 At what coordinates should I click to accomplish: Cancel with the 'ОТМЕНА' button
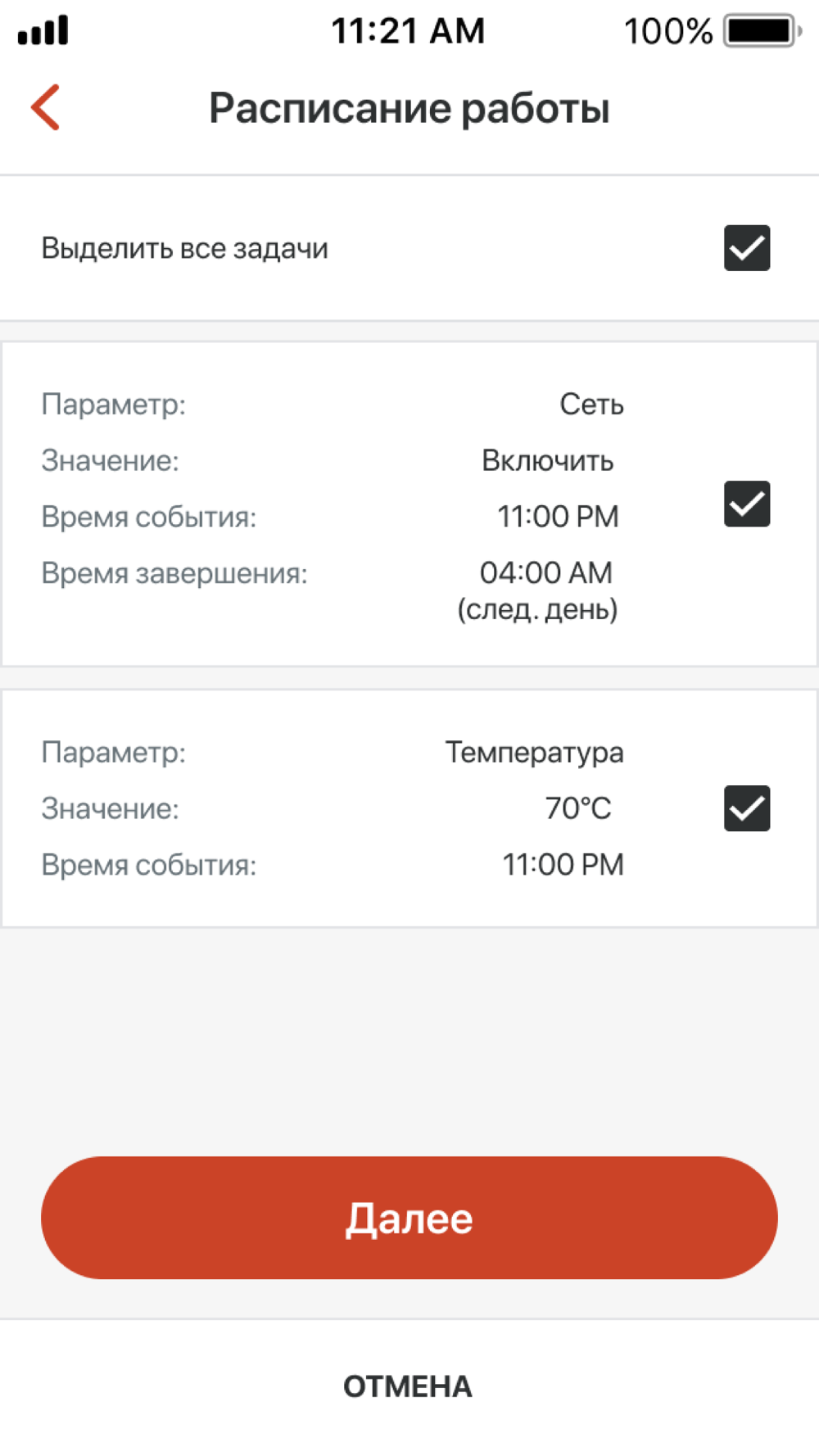(408, 1386)
